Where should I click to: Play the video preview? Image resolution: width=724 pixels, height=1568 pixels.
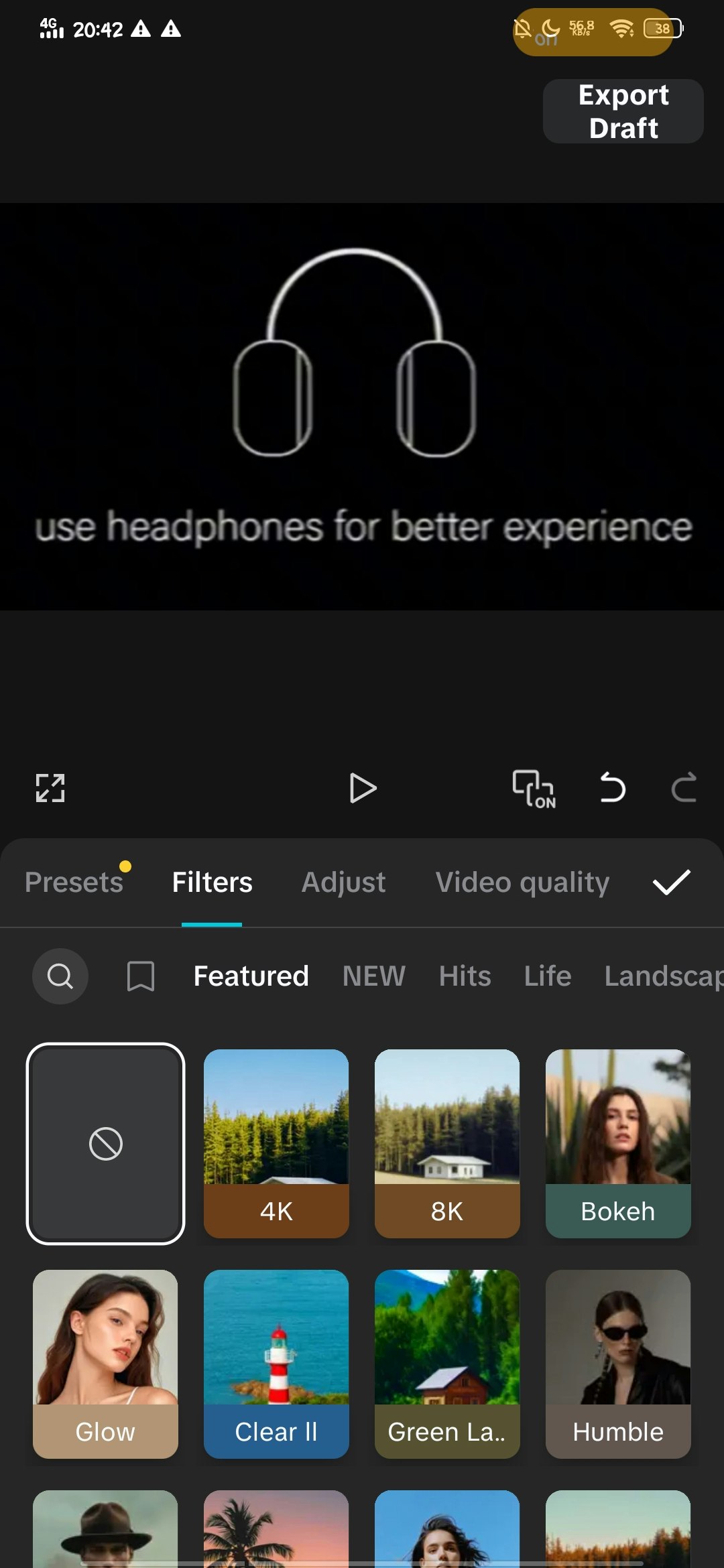[x=363, y=789]
